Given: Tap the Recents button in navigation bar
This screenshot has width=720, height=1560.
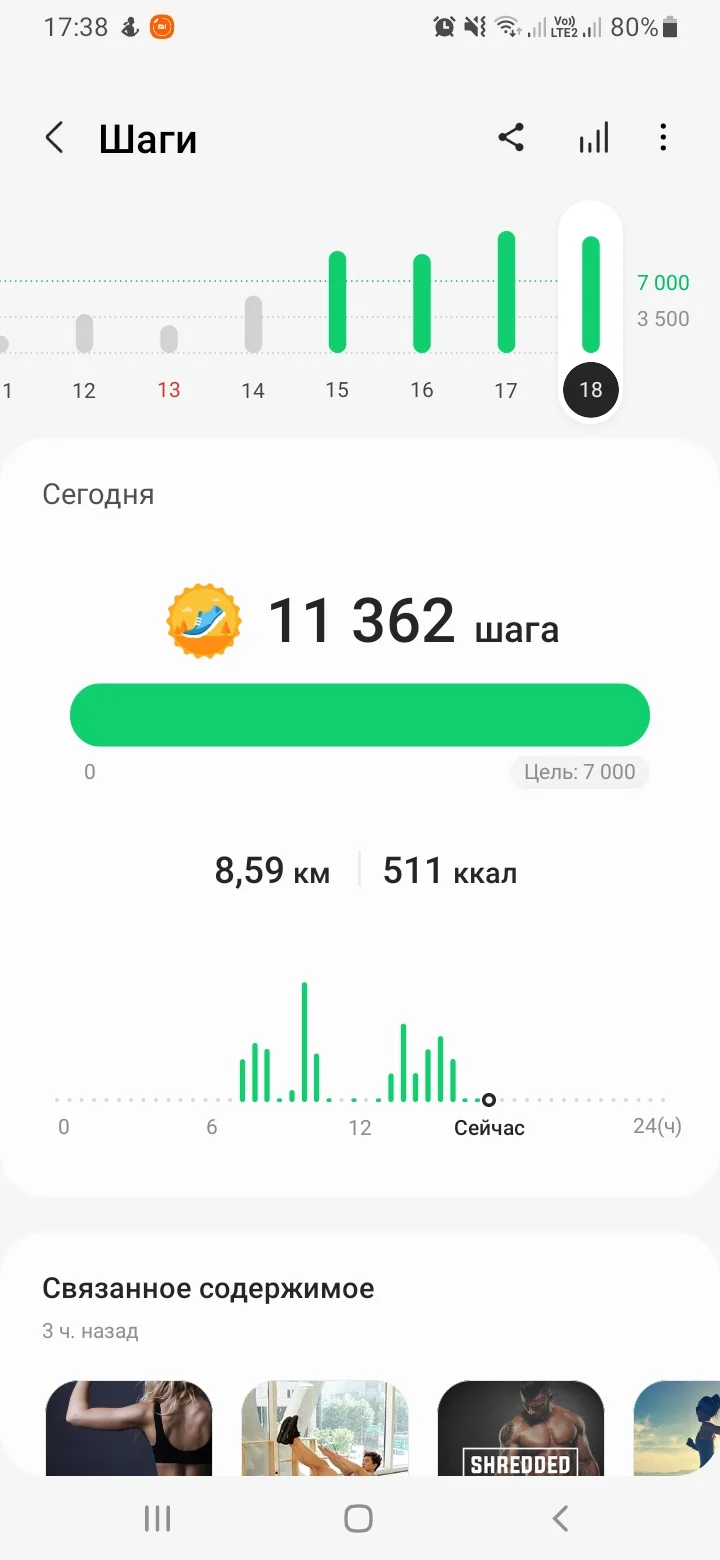Looking at the screenshot, I should [x=157, y=1517].
